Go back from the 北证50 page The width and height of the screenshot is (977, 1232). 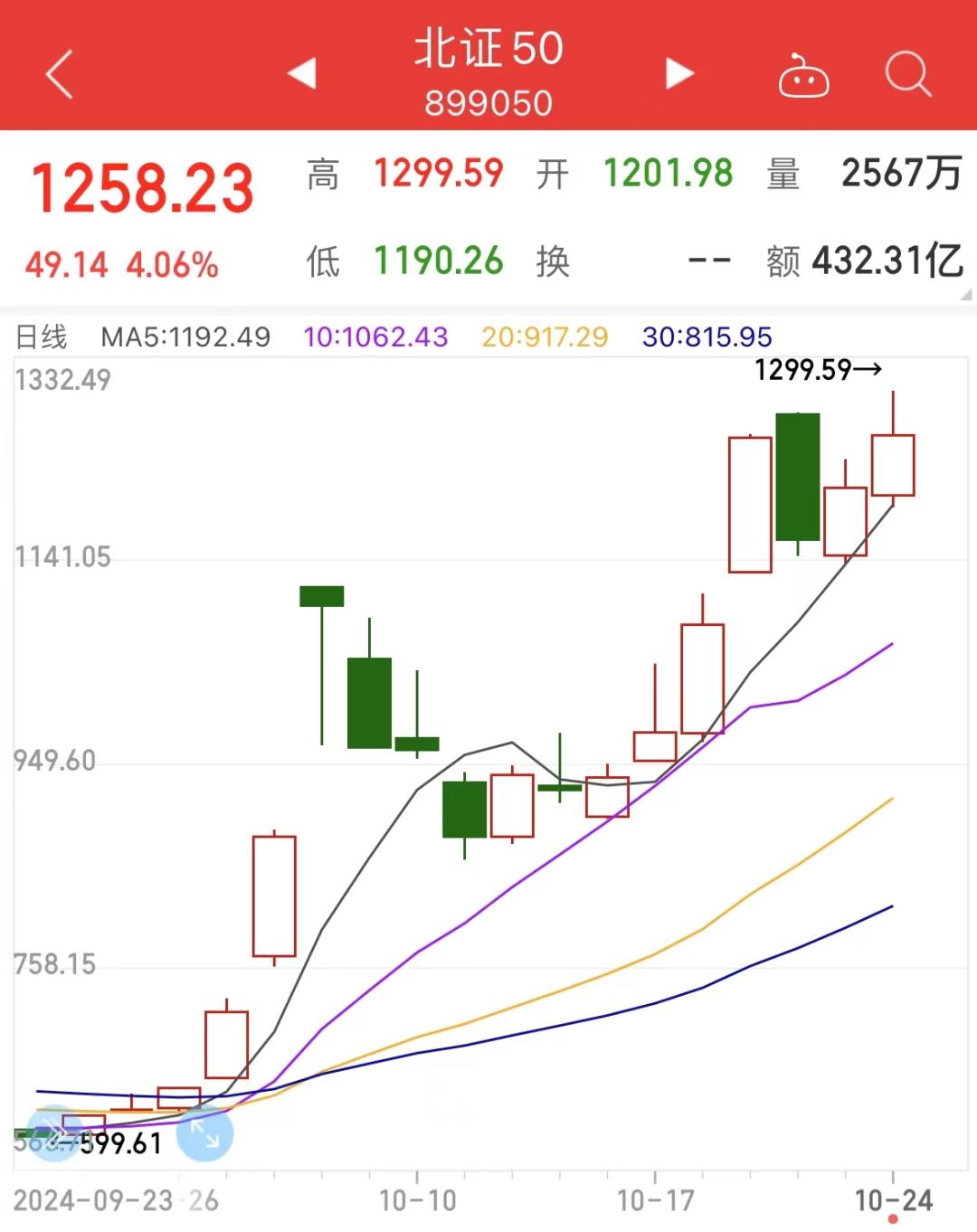(60, 74)
